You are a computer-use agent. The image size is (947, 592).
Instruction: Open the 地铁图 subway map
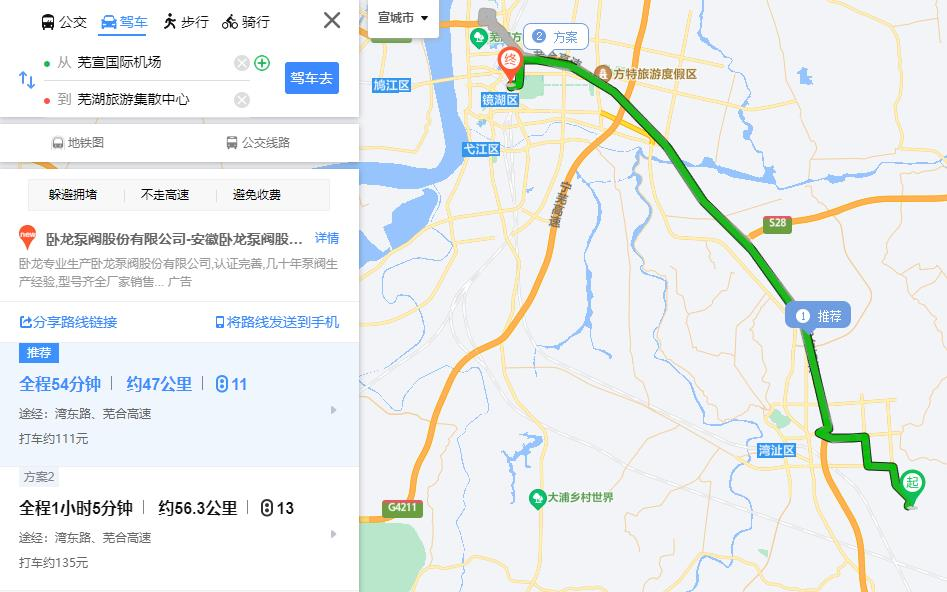pyautogui.click(x=78, y=143)
